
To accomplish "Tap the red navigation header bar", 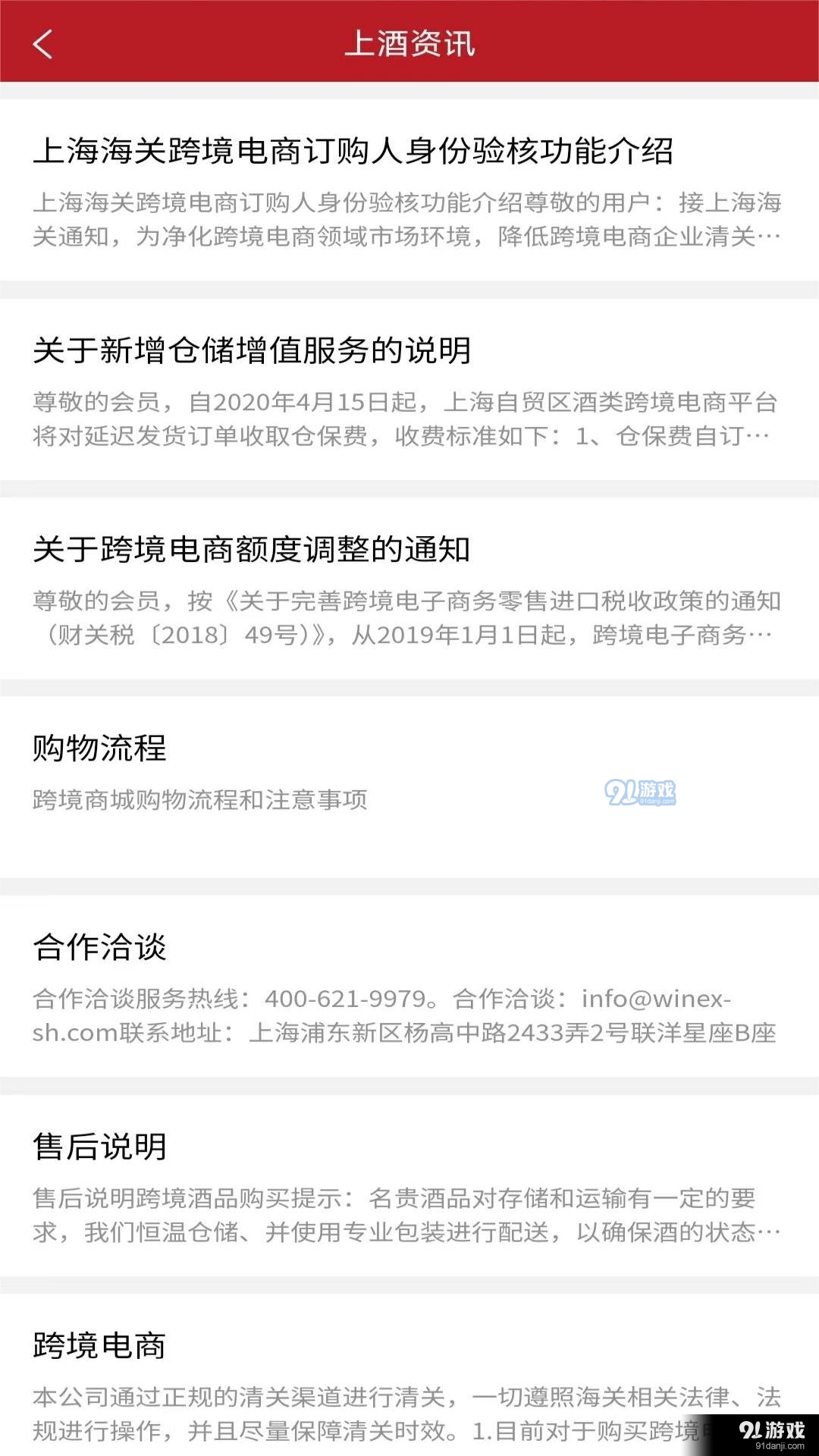I will coord(409,45).
